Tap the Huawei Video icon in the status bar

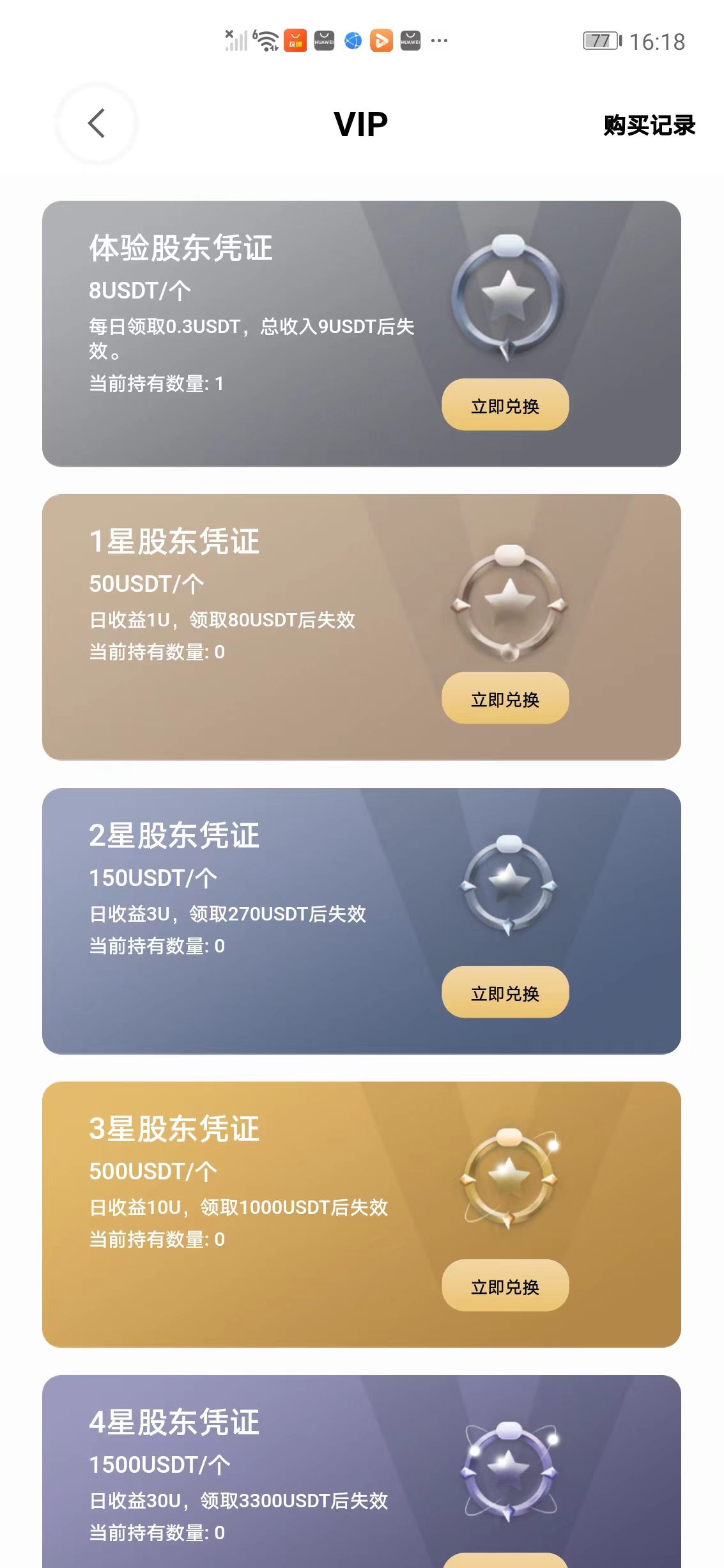pos(380,40)
